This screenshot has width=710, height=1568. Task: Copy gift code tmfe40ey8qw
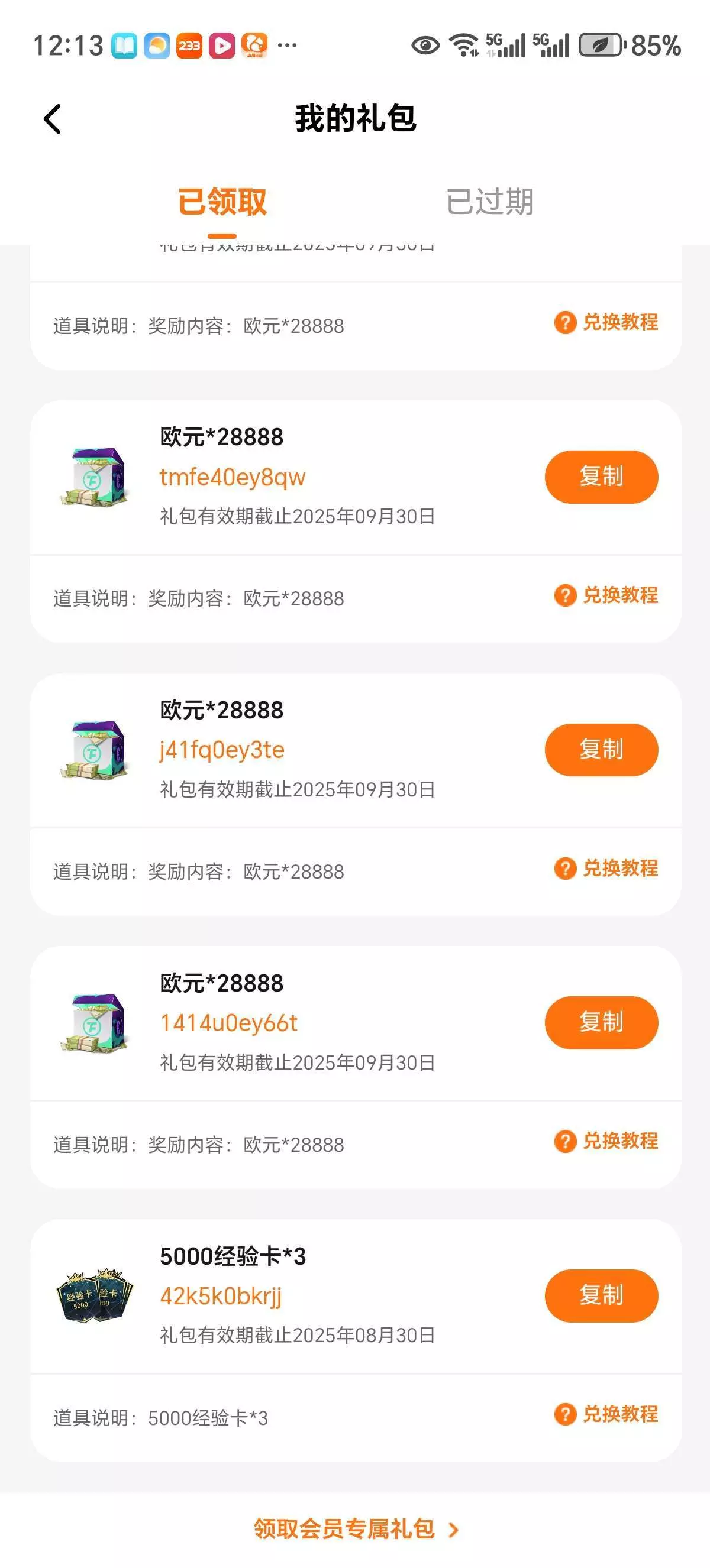coord(601,477)
